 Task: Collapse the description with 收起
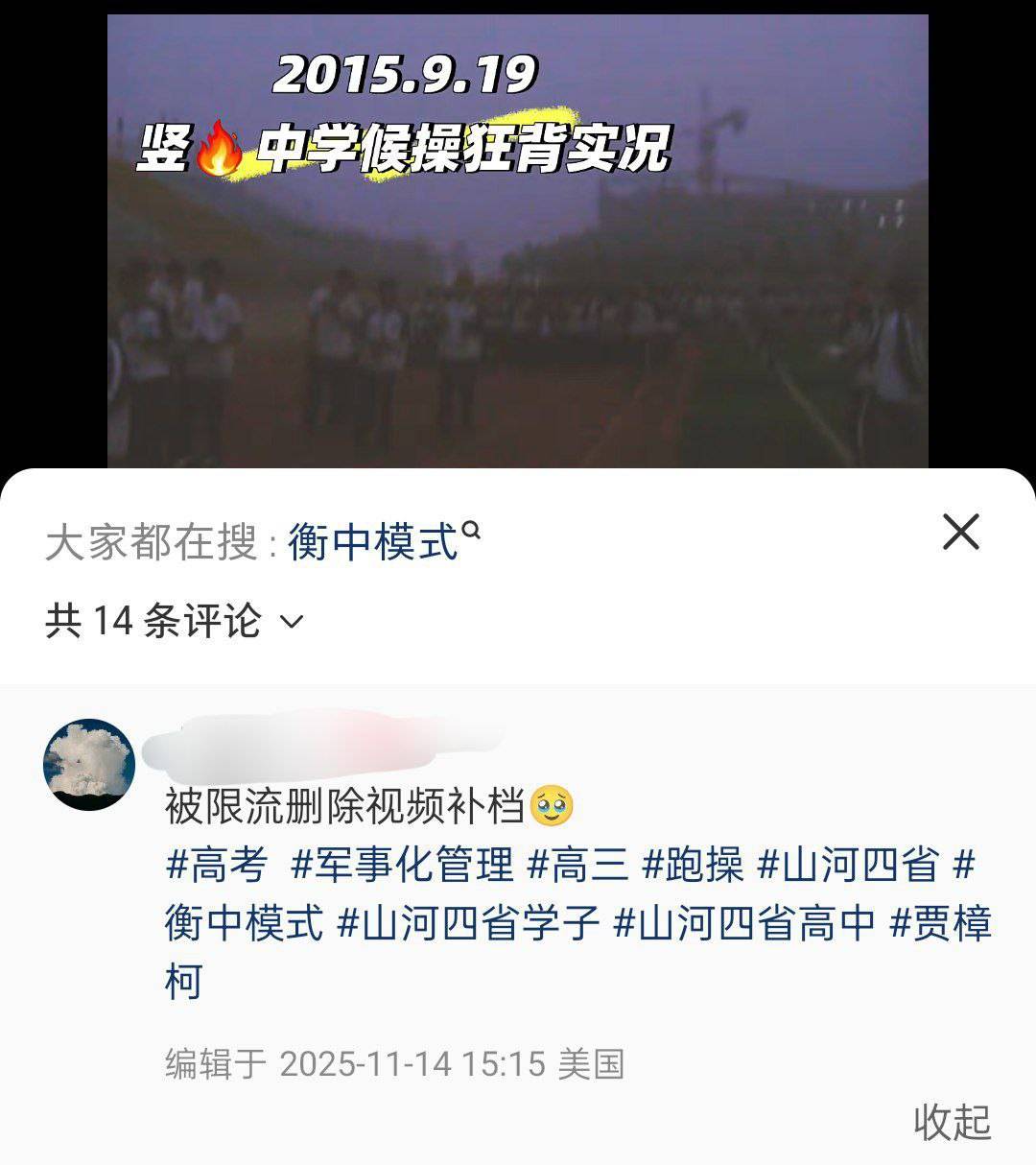(x=951, y=1121)
